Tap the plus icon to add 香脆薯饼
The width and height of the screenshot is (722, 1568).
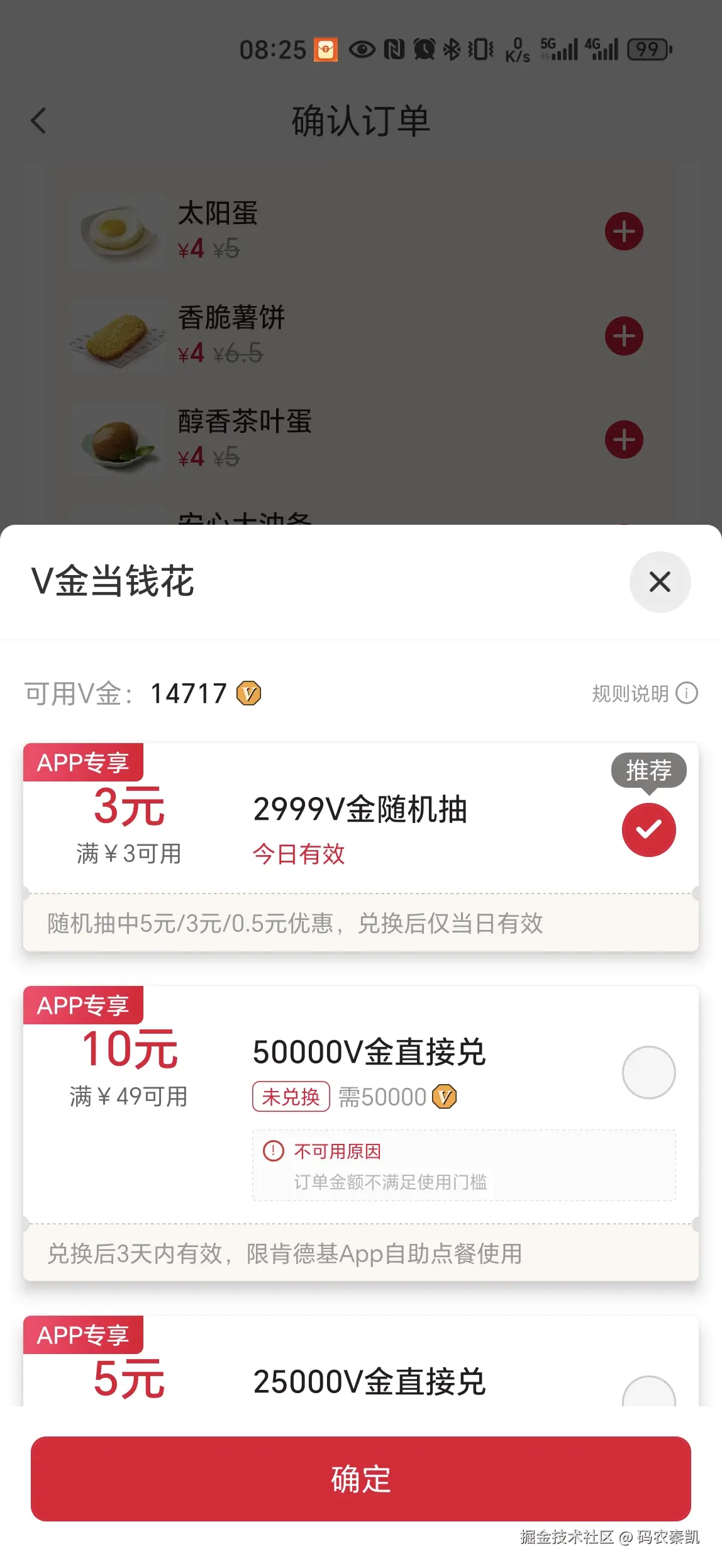pos(623,336)
